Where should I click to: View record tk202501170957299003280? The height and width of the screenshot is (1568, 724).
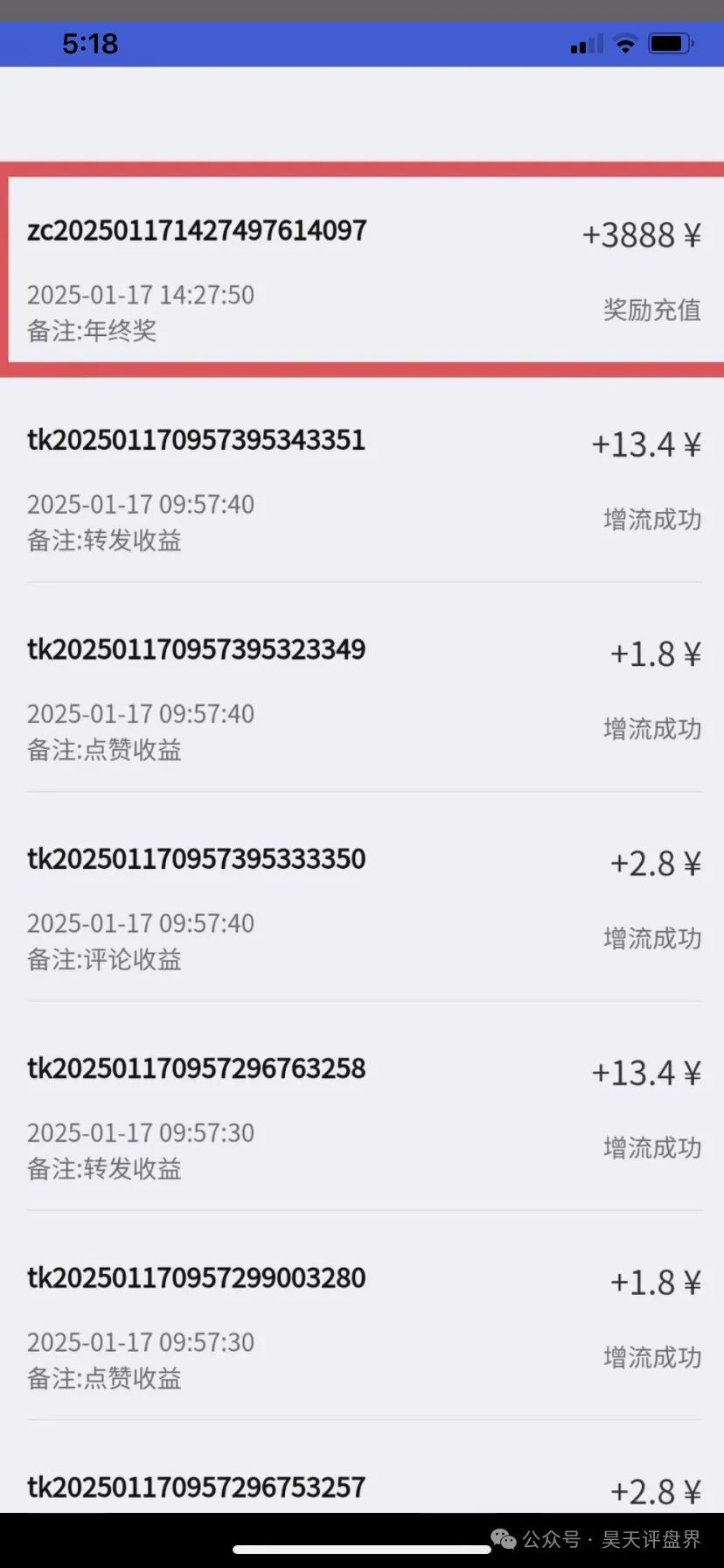(364, 1317)
